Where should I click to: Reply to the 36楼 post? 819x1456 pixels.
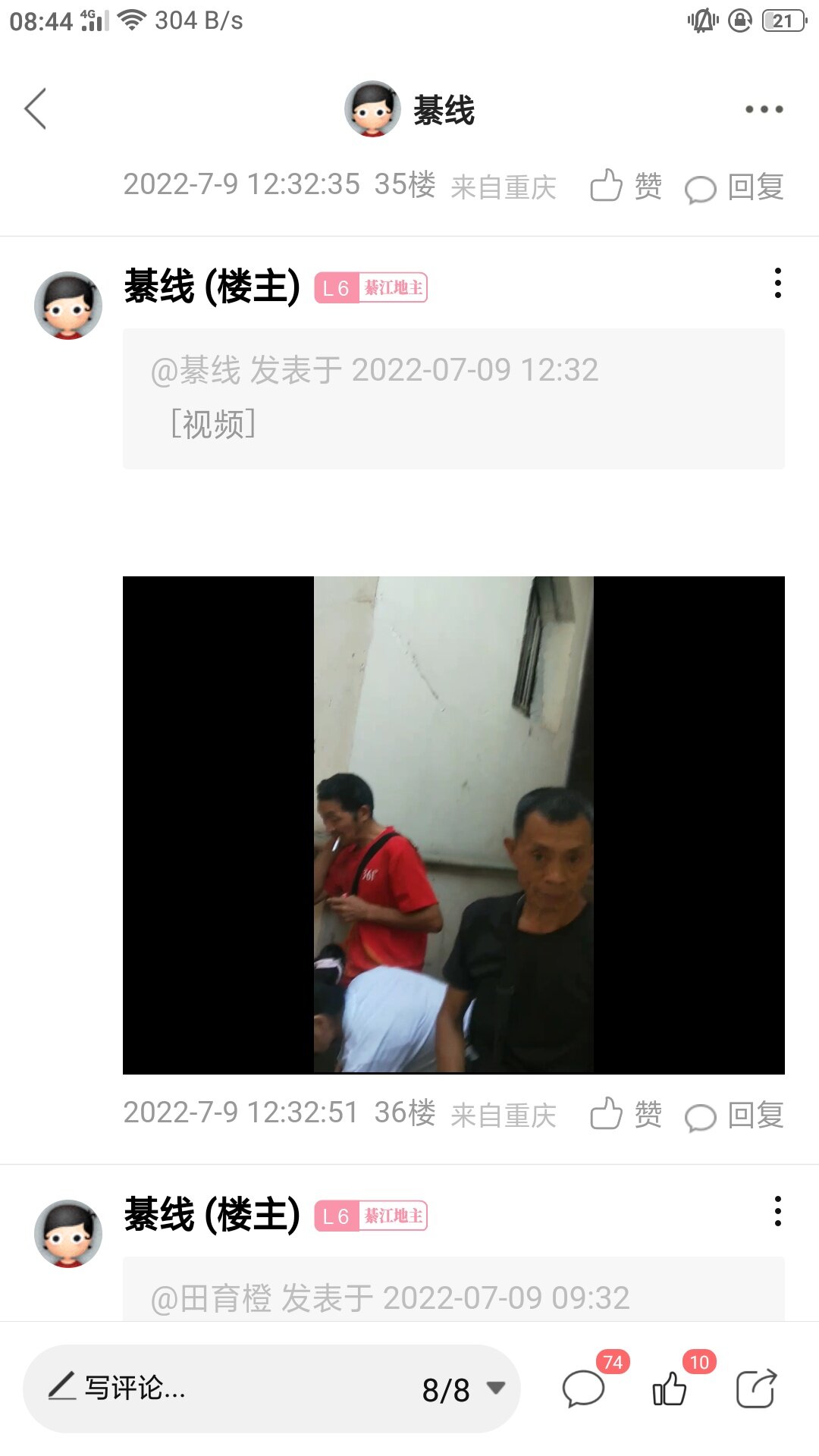click(734, 1116)
